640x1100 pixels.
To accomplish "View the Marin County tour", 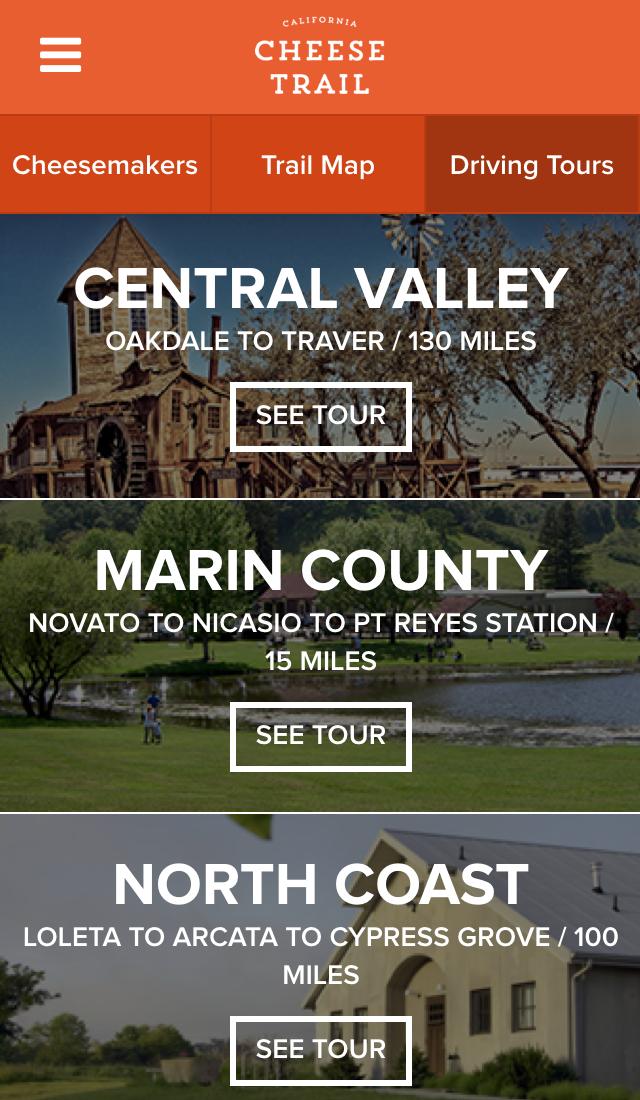I will [321, 736].
